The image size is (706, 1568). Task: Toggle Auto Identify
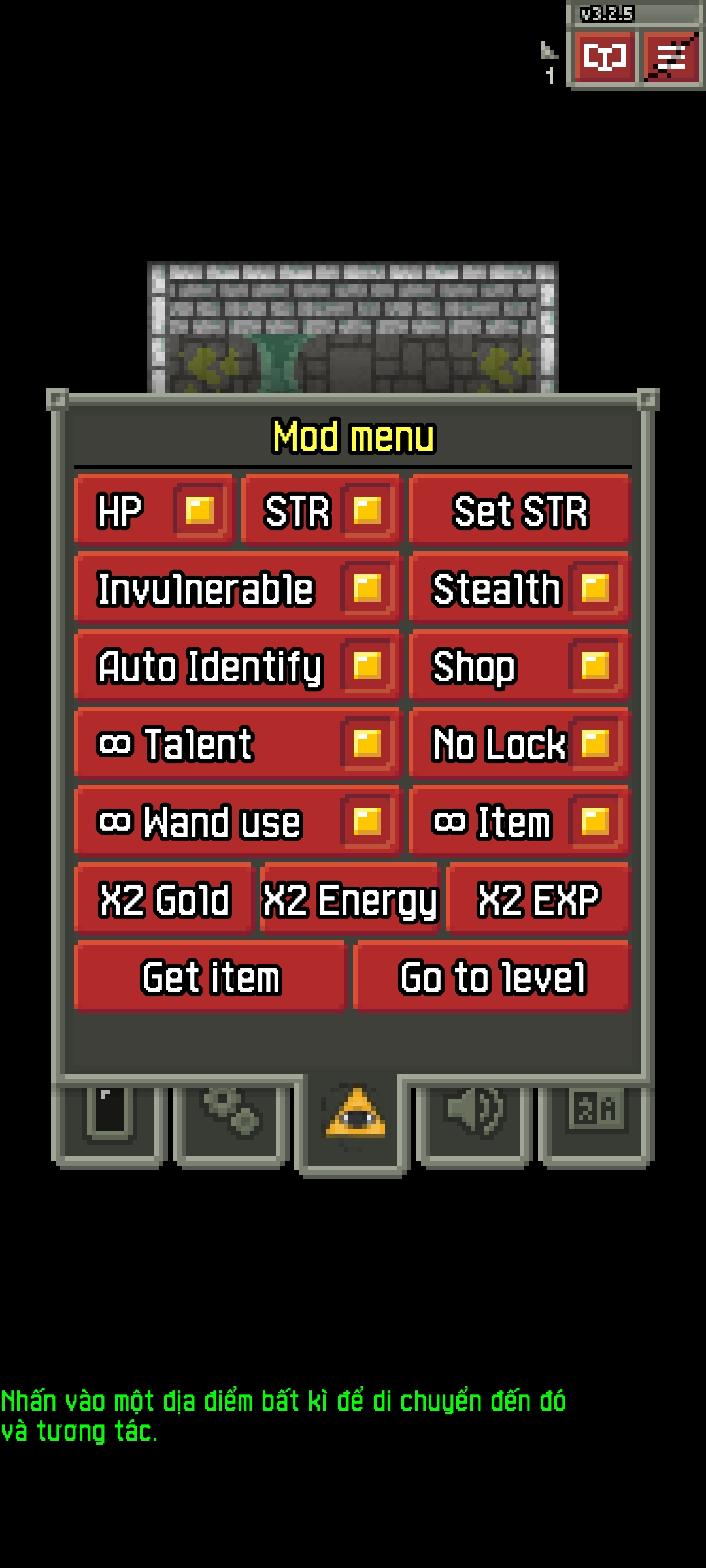coord(367,666)
